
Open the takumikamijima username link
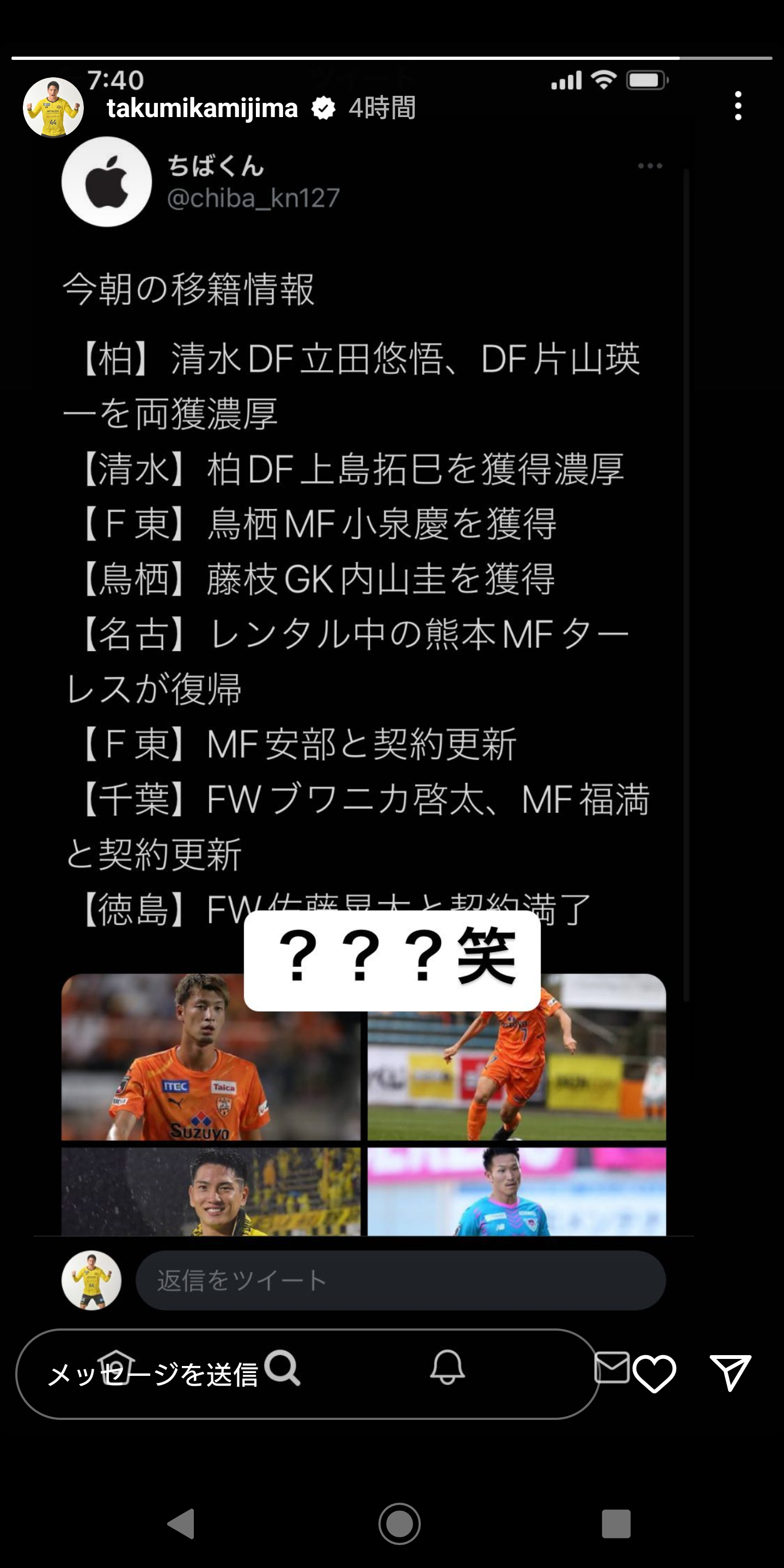(x=201, y=108)
